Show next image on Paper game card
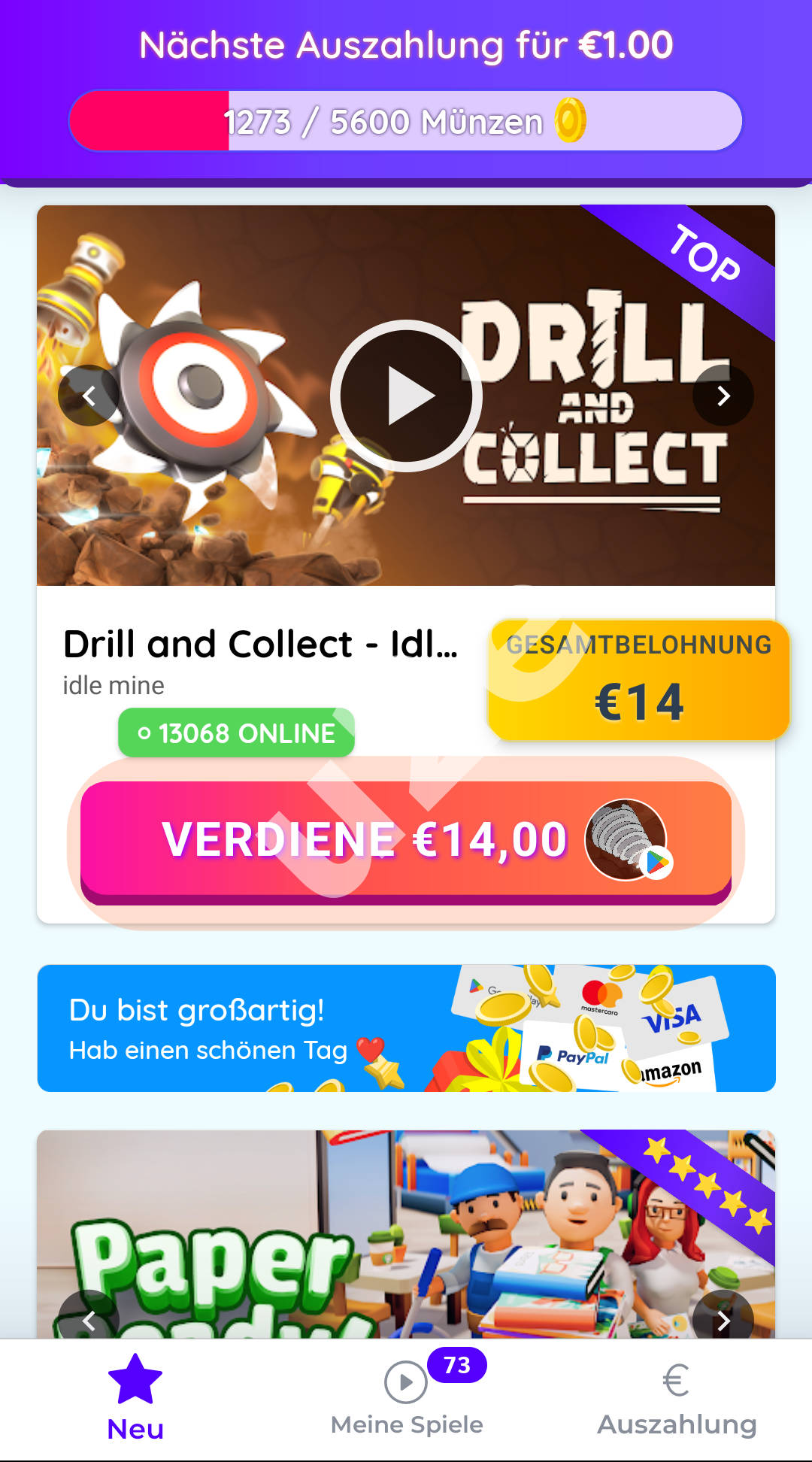The image size is (812, 1462). click(723, 1320)
